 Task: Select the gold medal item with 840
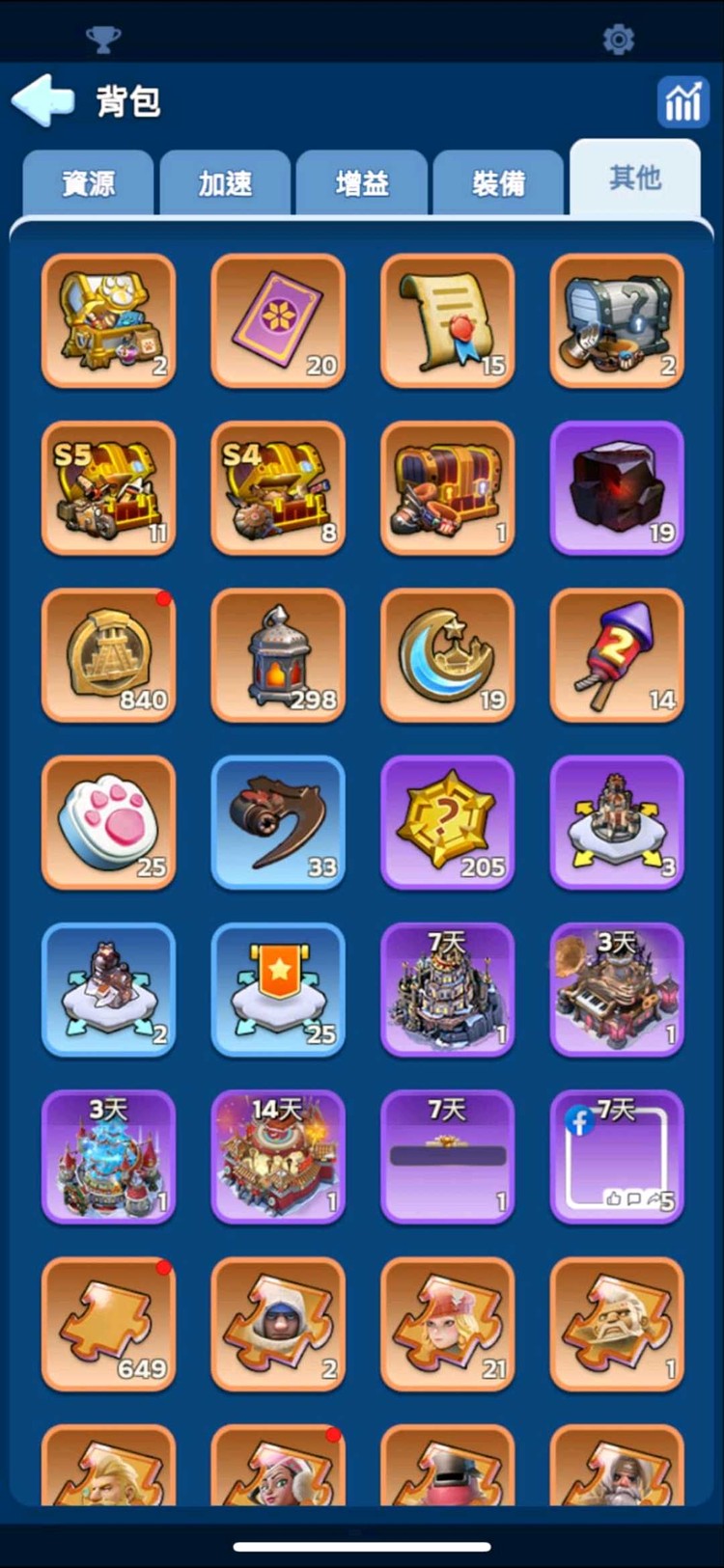click(x=108, y=655)
